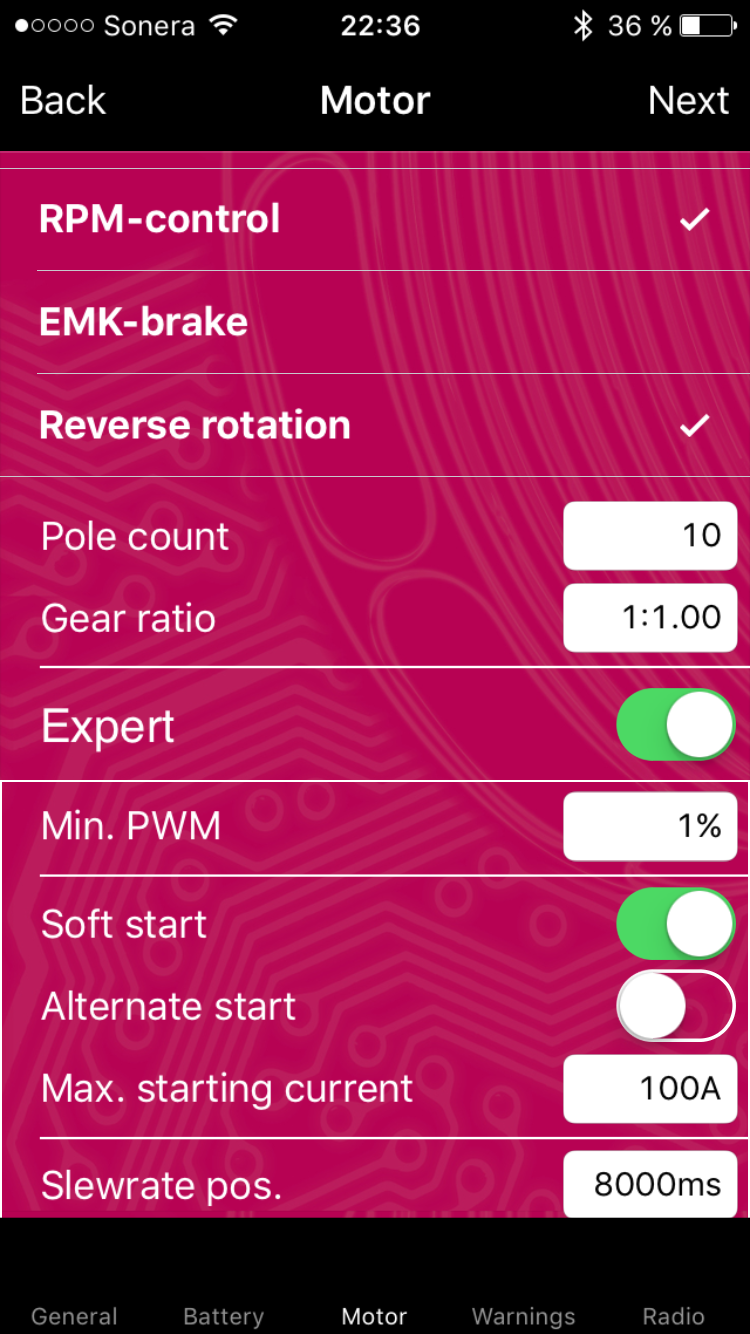Uncheck Reverse rotation
This screenshot has width=750, height=1334.
(x=375, y=425)
